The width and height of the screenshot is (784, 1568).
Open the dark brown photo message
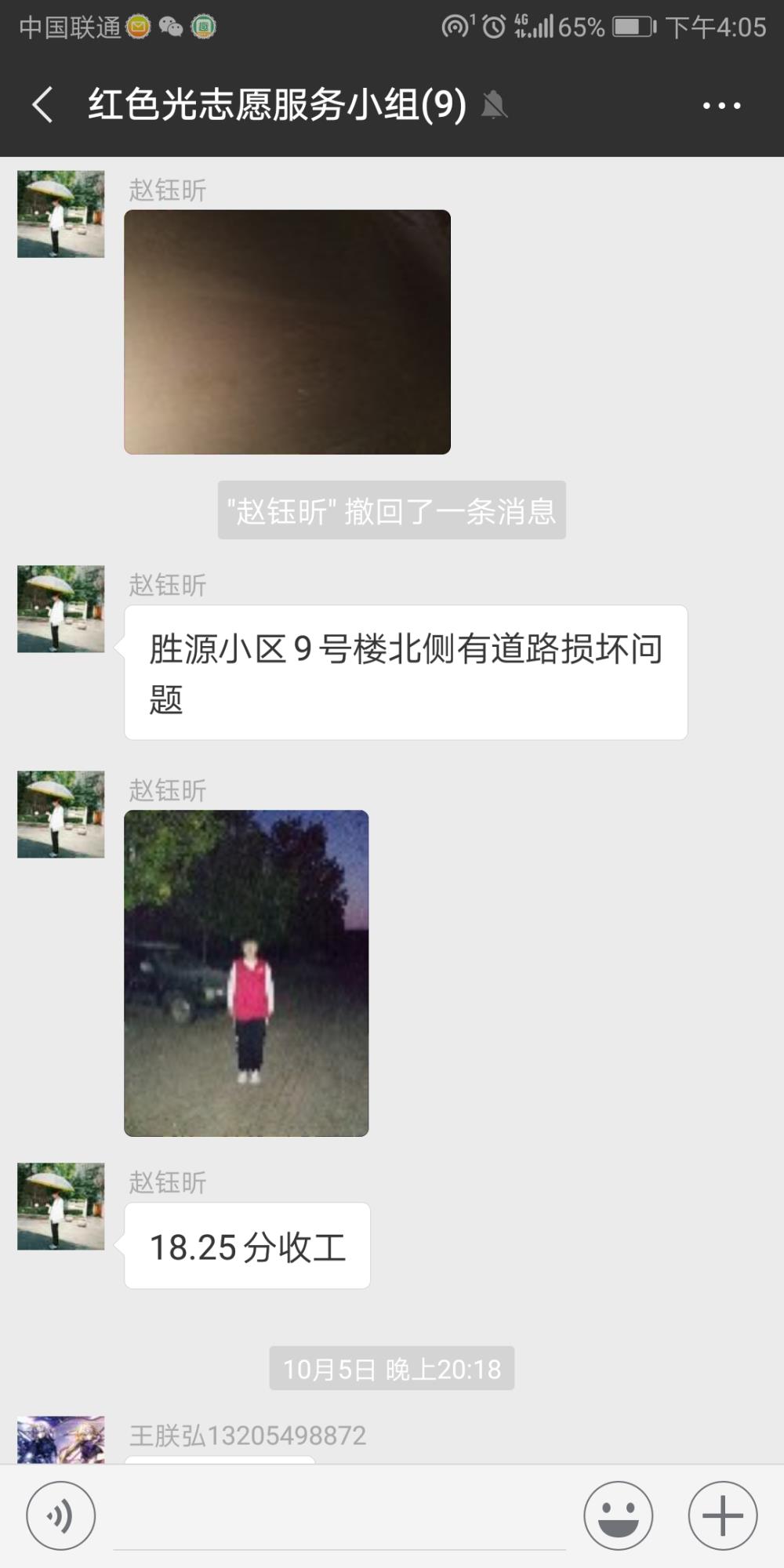tap(287, 332)
